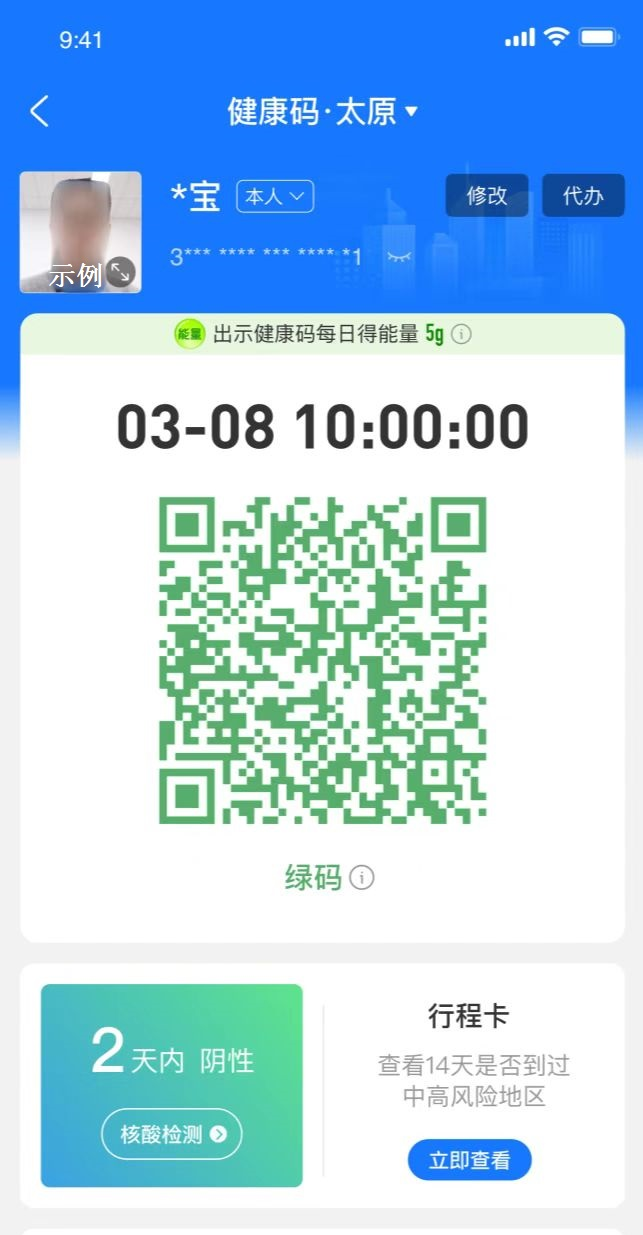Enlarge the profile photo thumbnail
The width and height of the screenshot is (643, 1235).
click(120, 272)
